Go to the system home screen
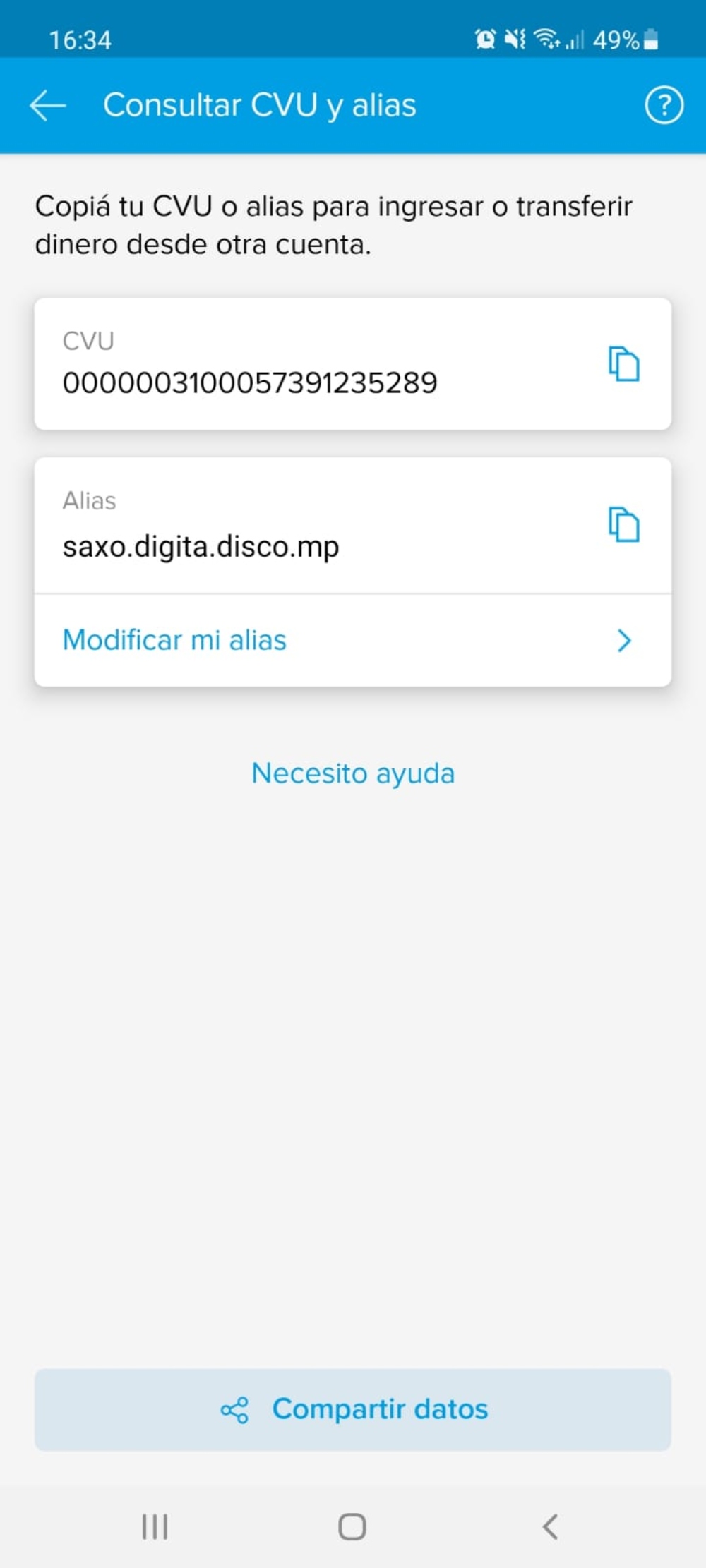 pyautogui.click(x=352, y=1526)
